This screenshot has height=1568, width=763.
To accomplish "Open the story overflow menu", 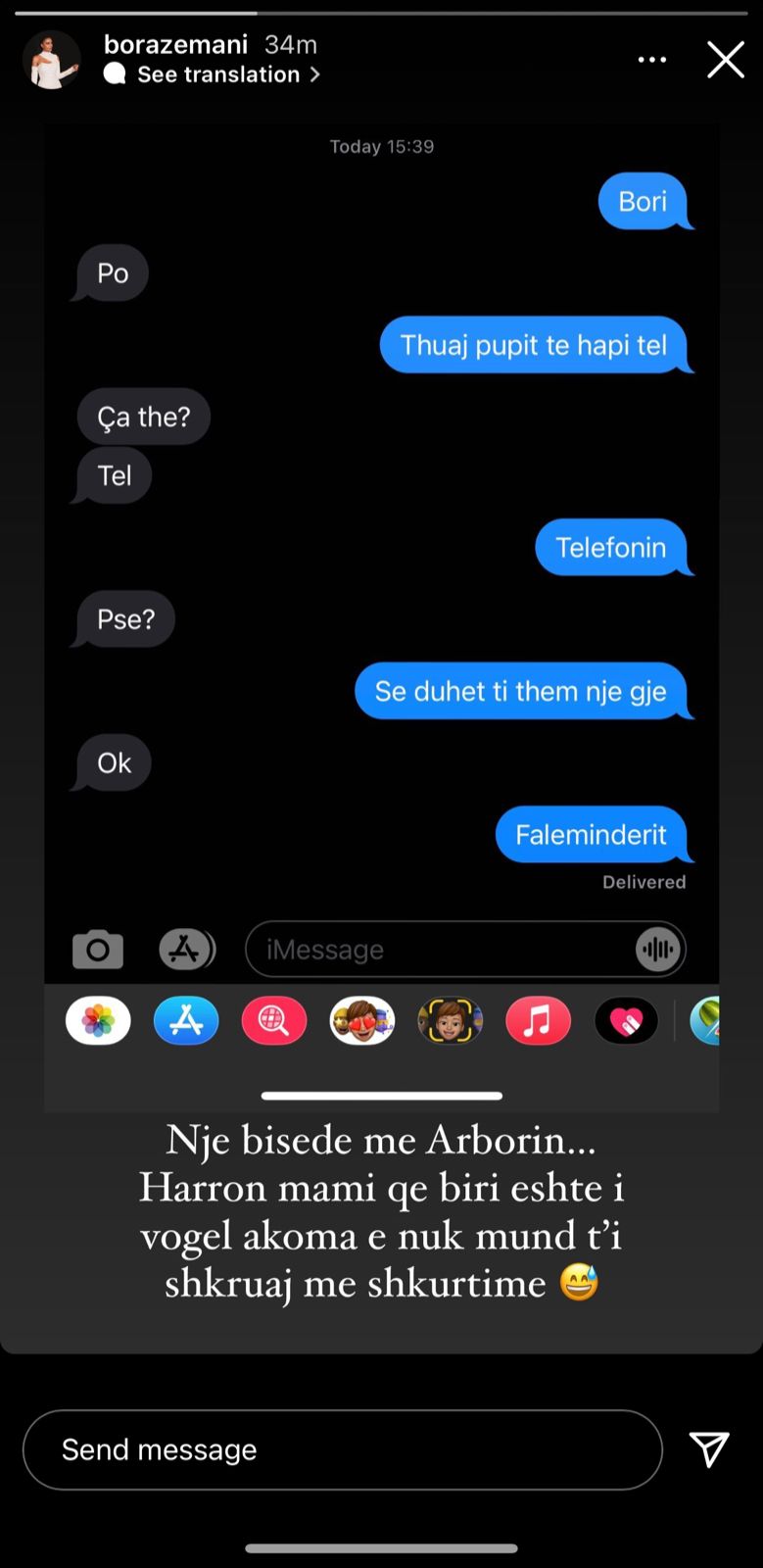I will pos(652,60).
